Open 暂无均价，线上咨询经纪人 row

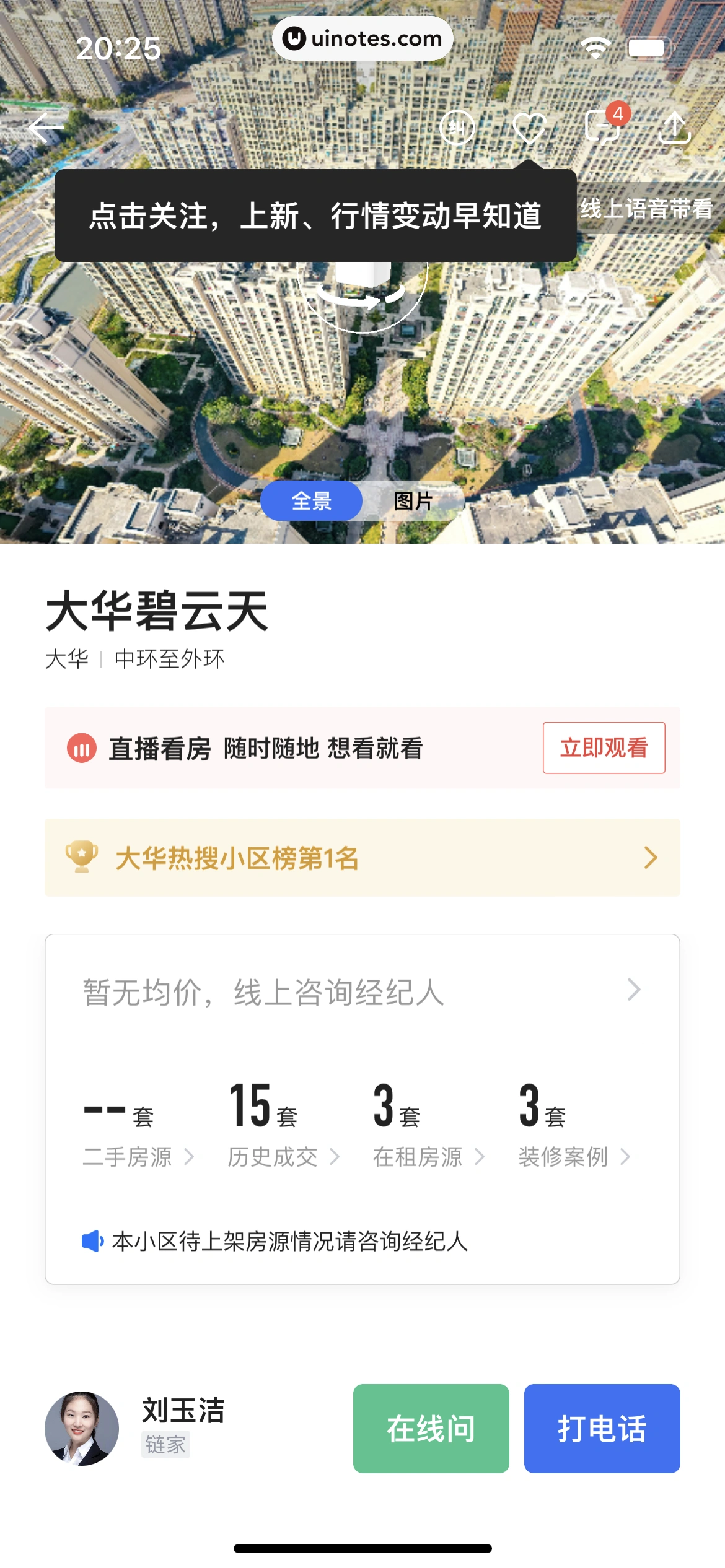[362, 991]
